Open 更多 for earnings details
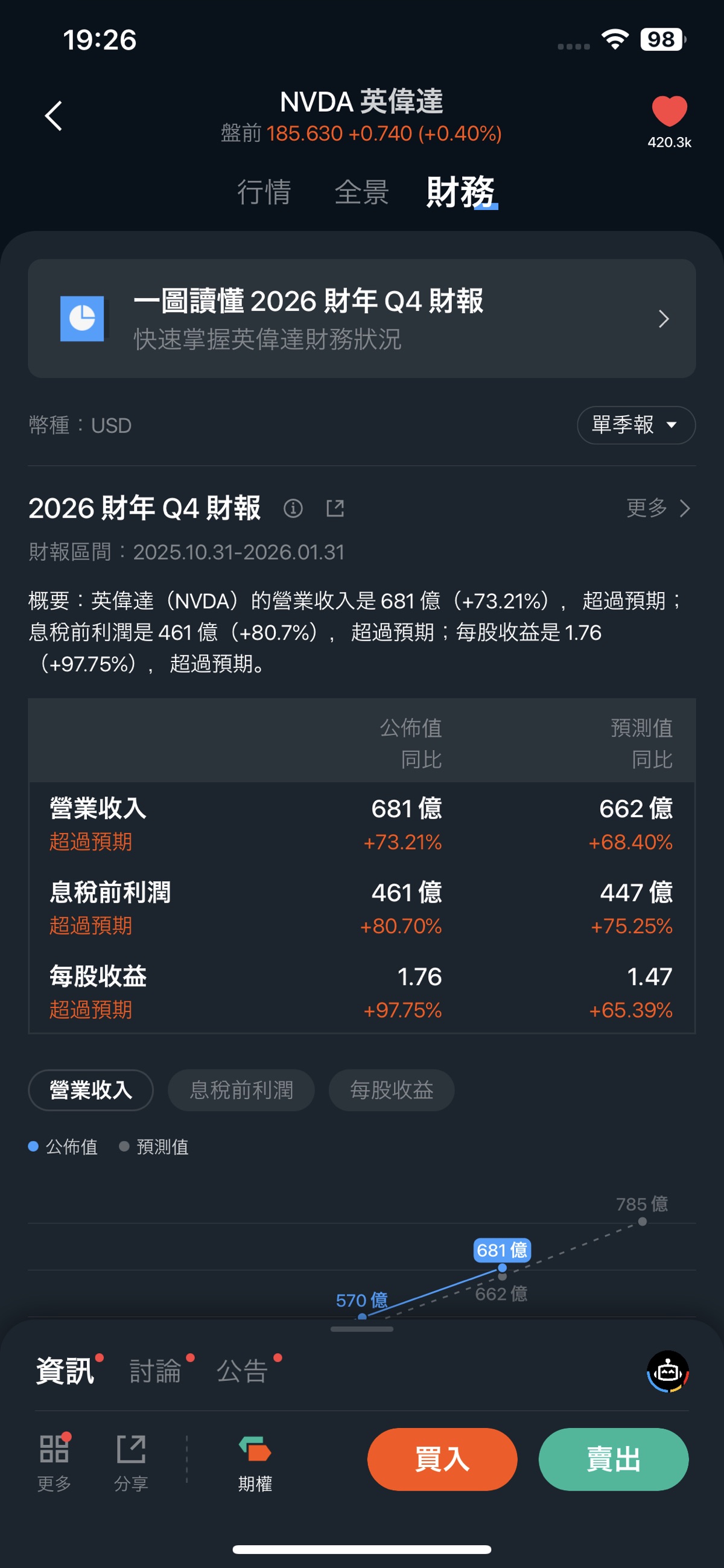 click(658, 508)
